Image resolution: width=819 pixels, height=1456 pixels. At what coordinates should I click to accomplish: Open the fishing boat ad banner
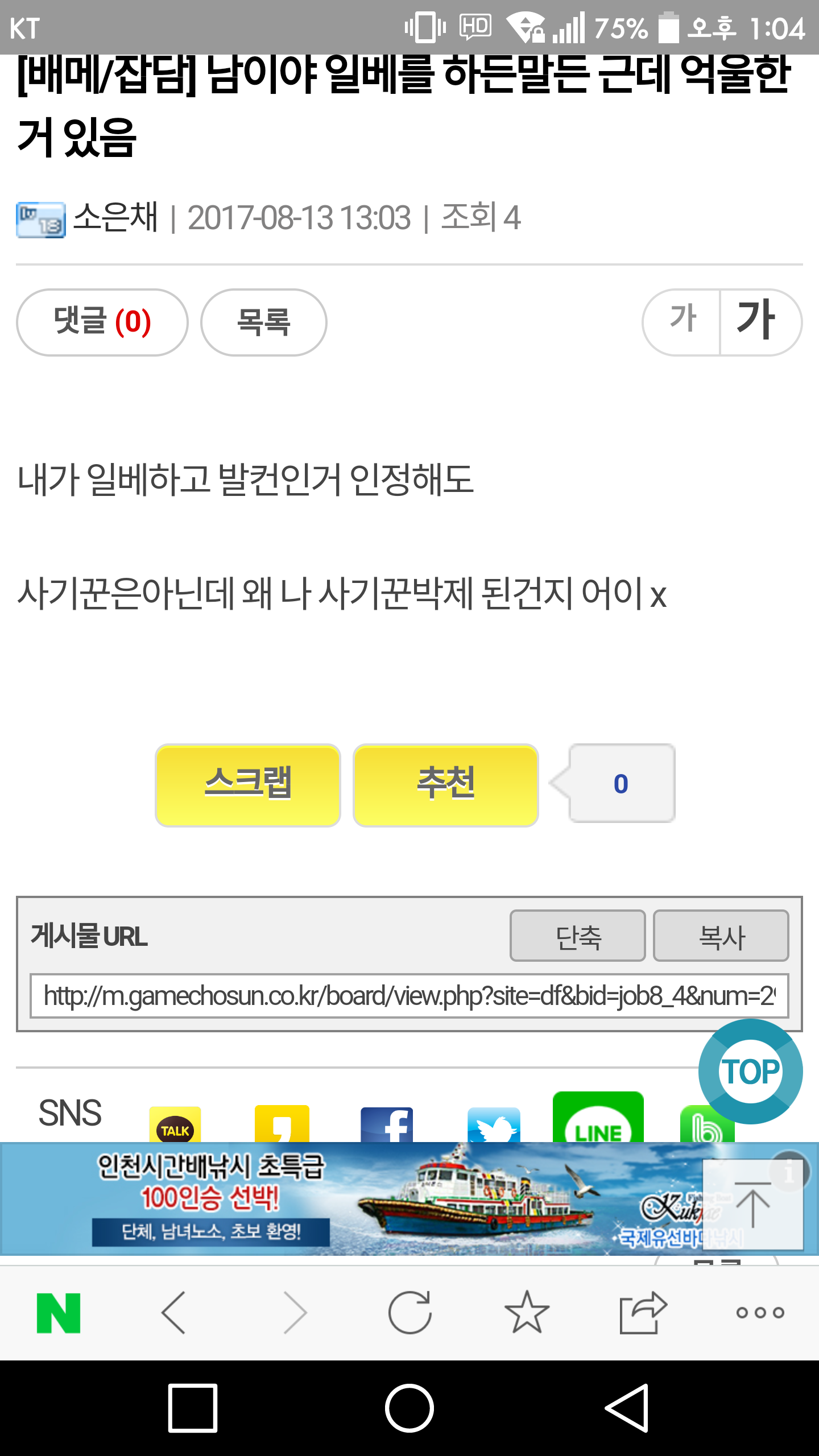(353, 1198)
